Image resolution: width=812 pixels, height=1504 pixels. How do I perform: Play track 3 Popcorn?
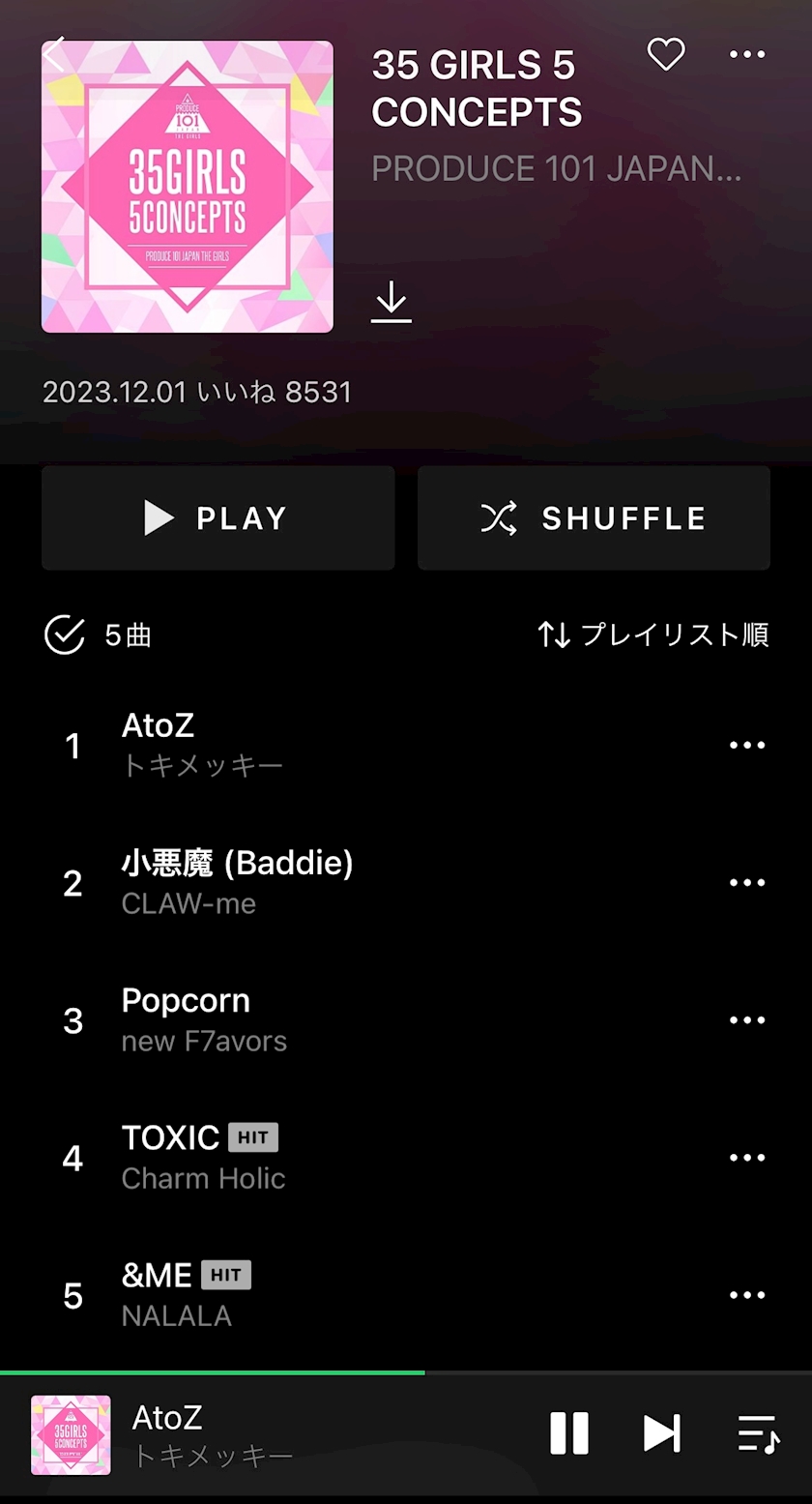click(x=290, y=1019)
